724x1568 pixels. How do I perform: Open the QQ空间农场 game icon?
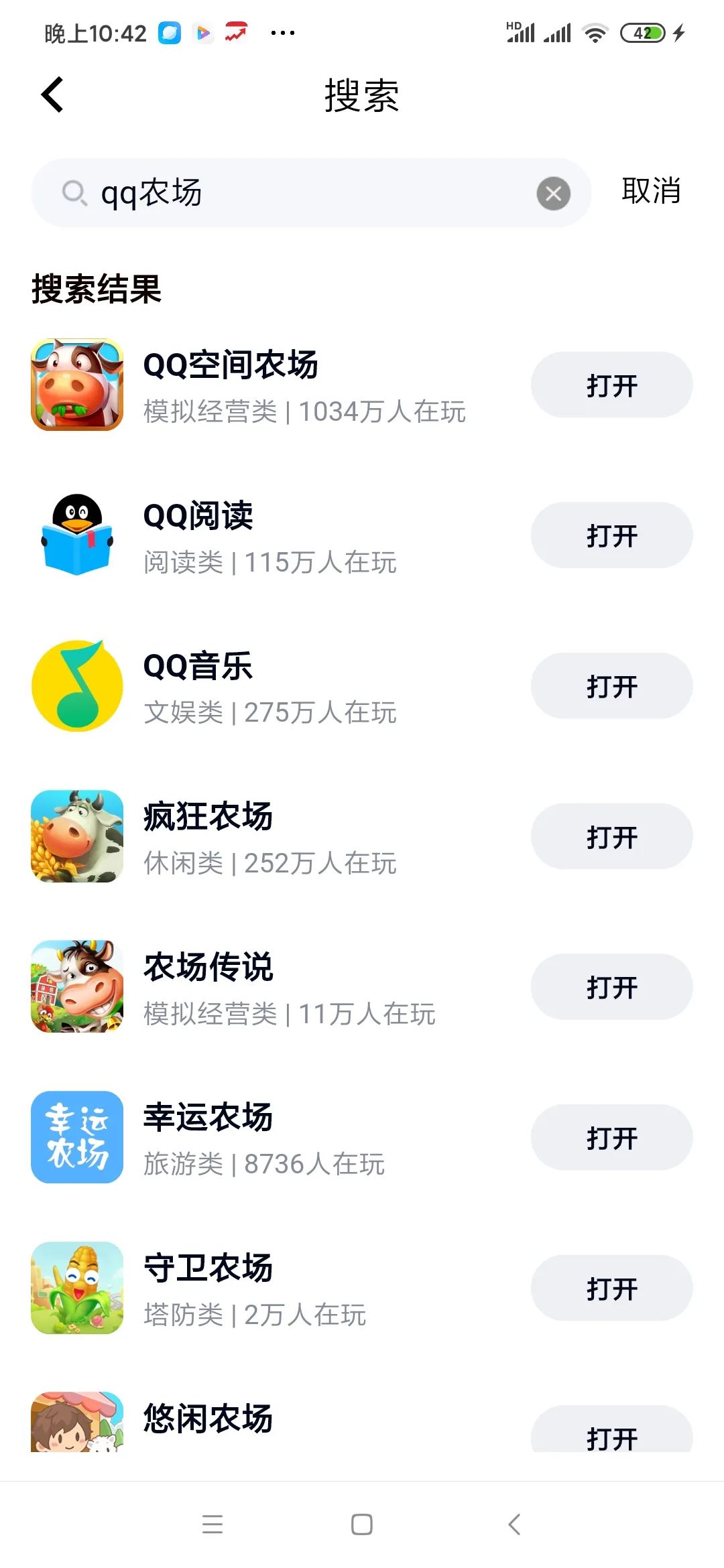tap(77, 384)
